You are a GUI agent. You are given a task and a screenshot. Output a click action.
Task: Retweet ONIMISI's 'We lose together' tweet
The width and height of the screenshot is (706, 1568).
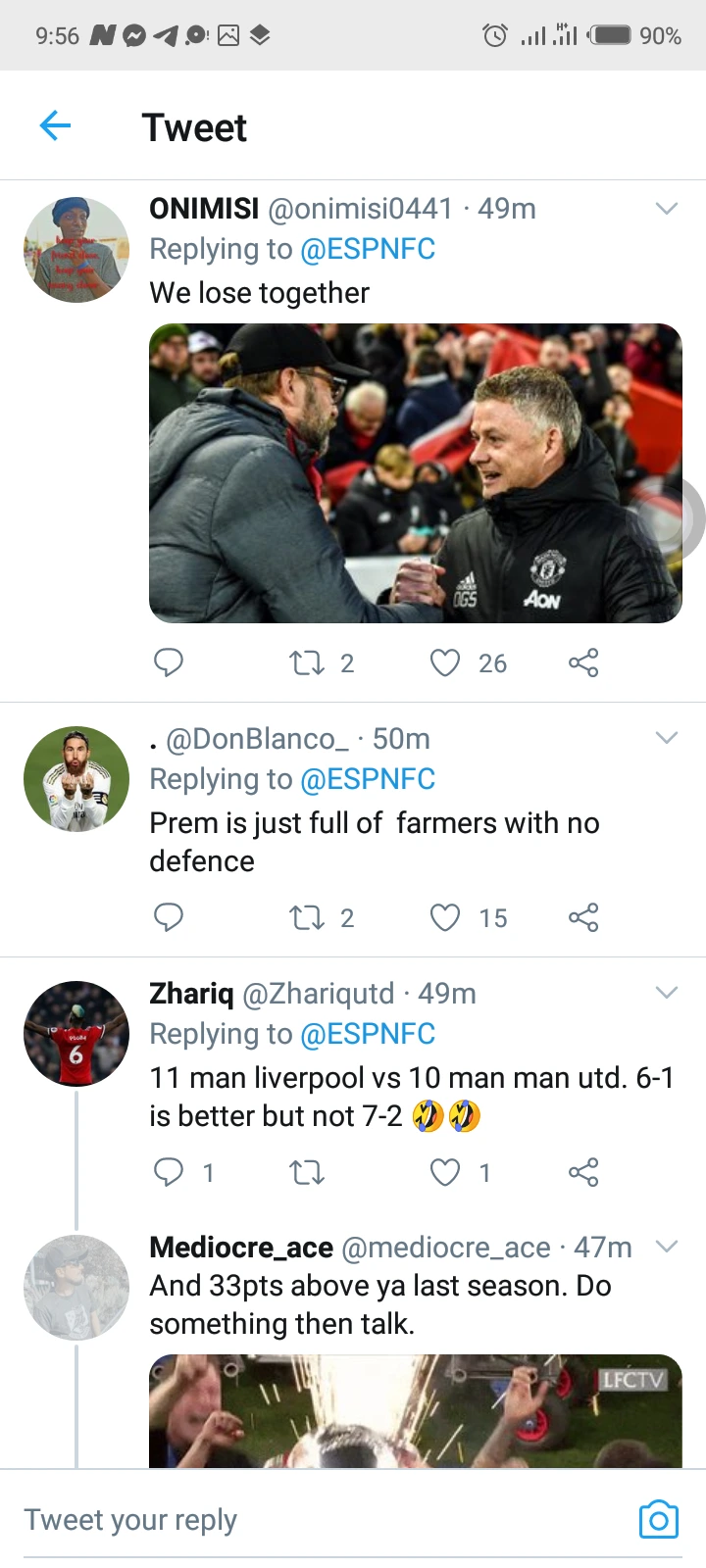coord(307,663)
